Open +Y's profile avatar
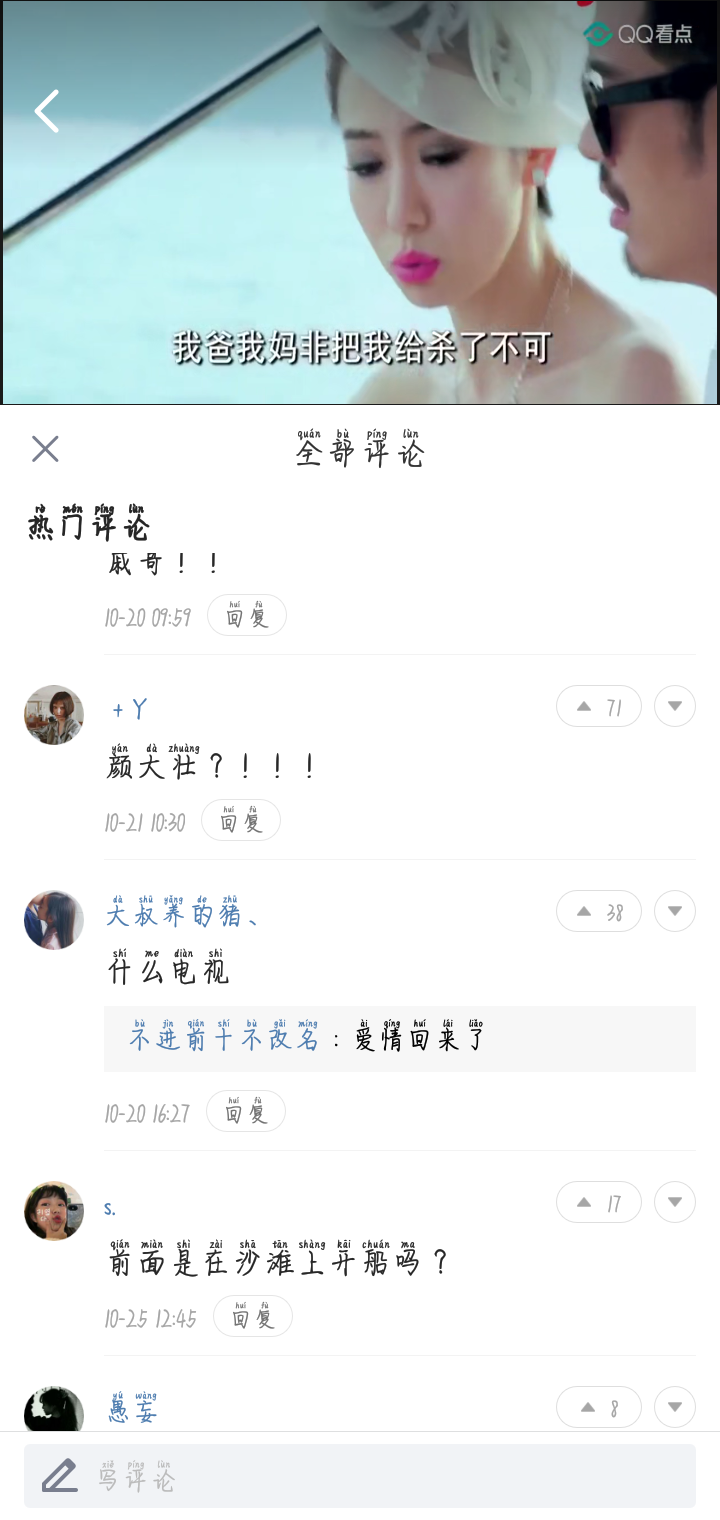The image size is (720, 1520). [54, 715]
